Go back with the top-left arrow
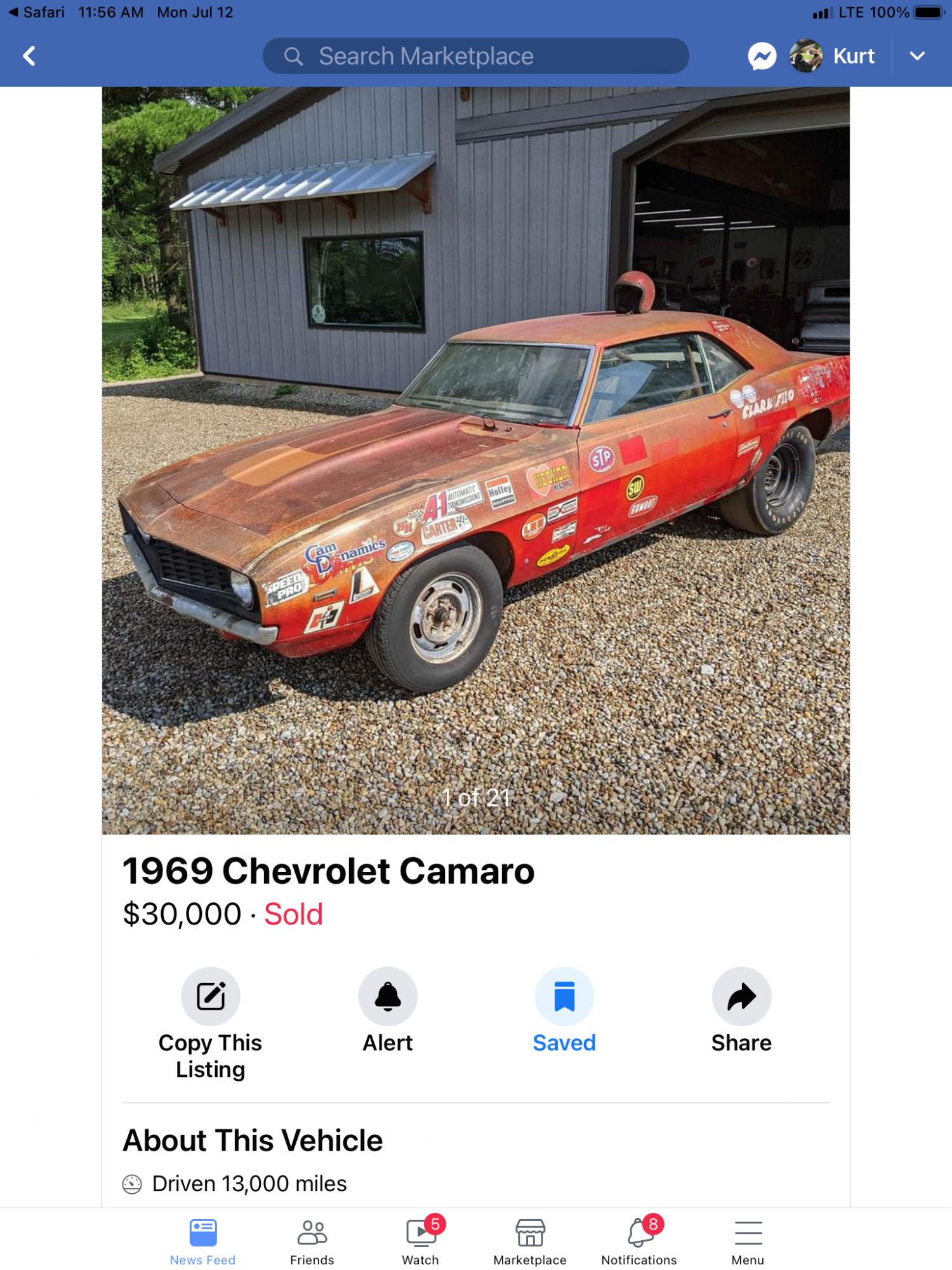The height and width of the screenshot is (1270, 952). click(x=29, y=57)
